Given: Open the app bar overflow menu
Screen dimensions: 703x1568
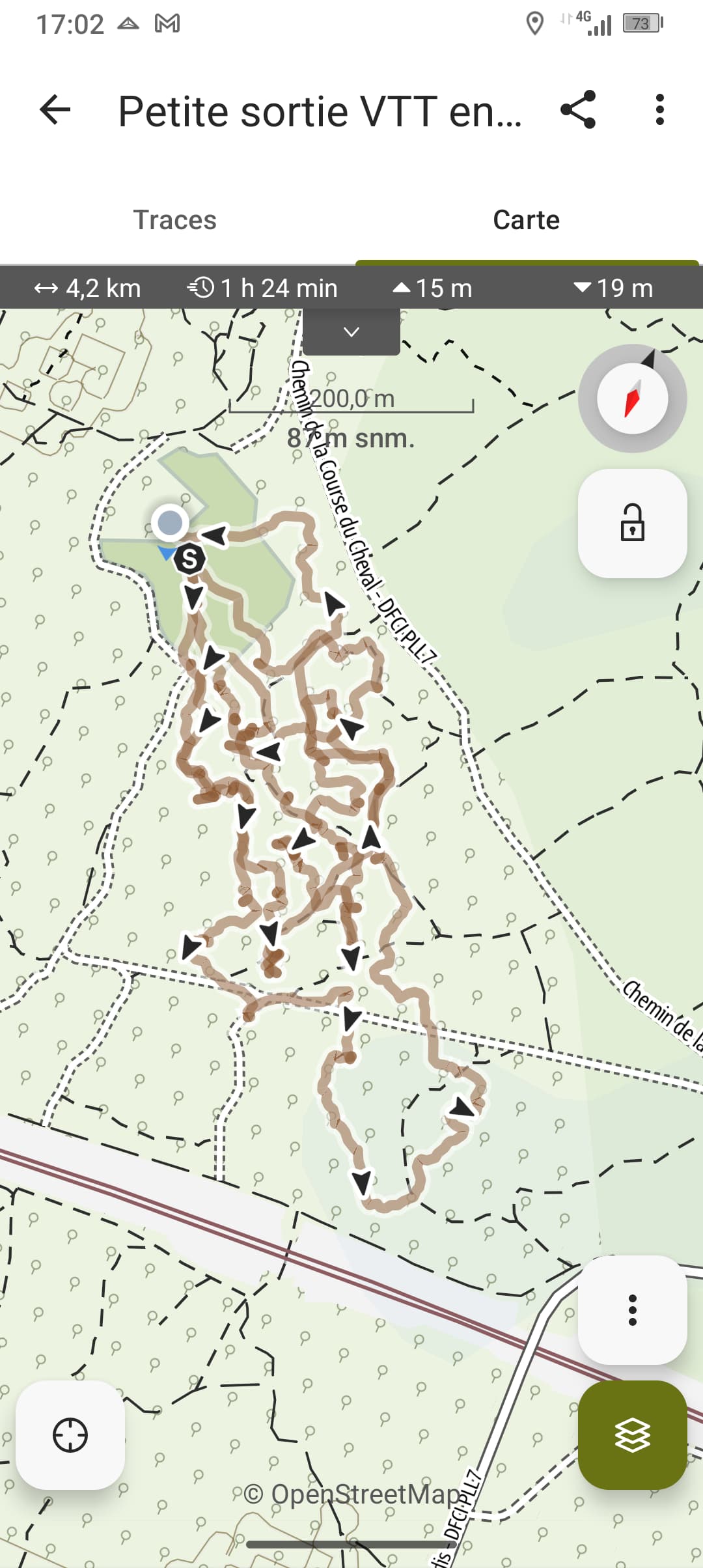Looking at the screenshot, I should 660,109.
